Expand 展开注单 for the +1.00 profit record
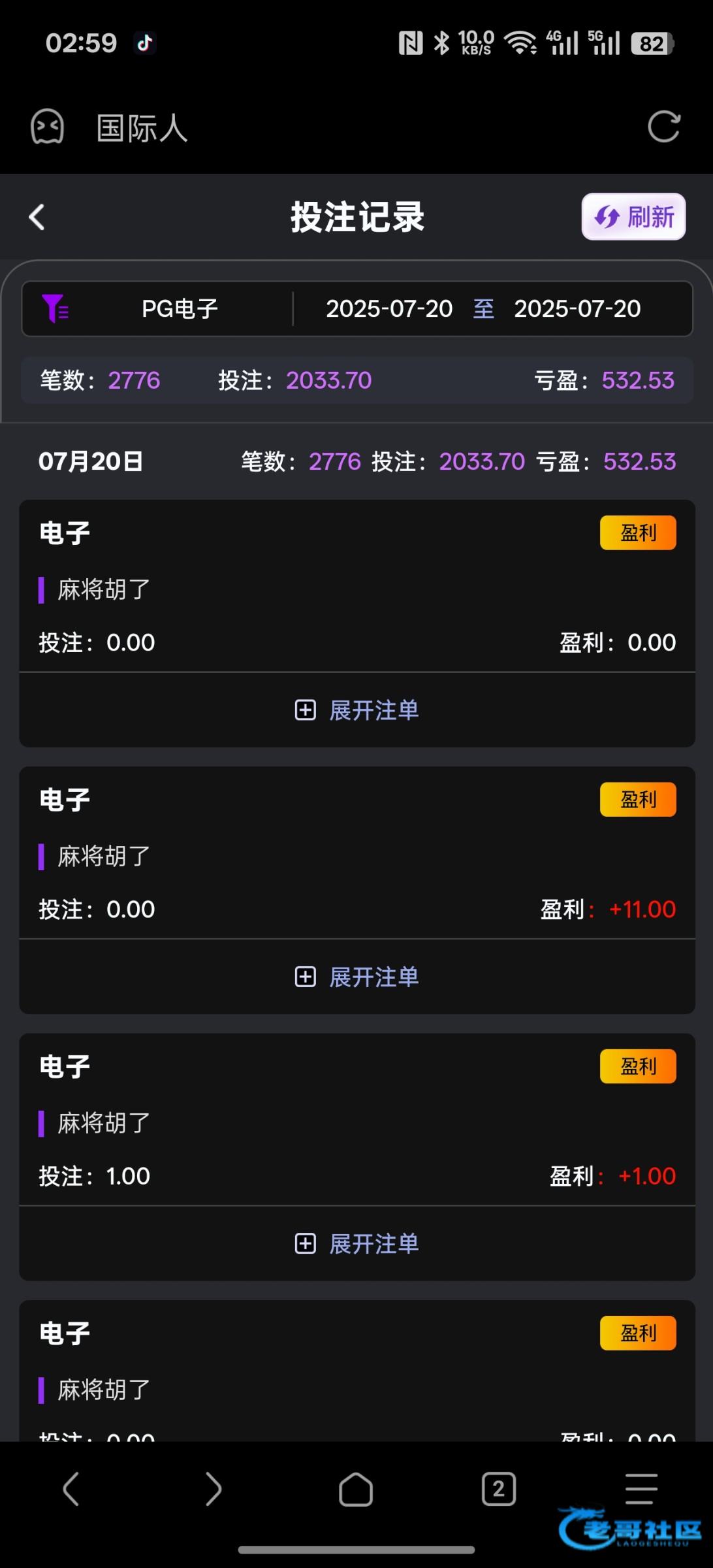 tap(357, 1243)
